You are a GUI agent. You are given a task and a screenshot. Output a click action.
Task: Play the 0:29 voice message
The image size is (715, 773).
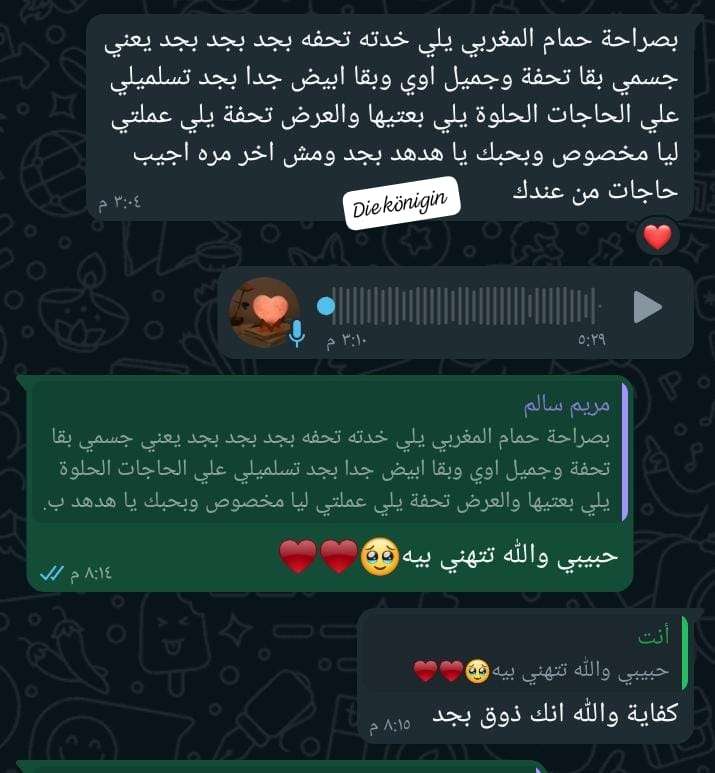pos(648,307)
